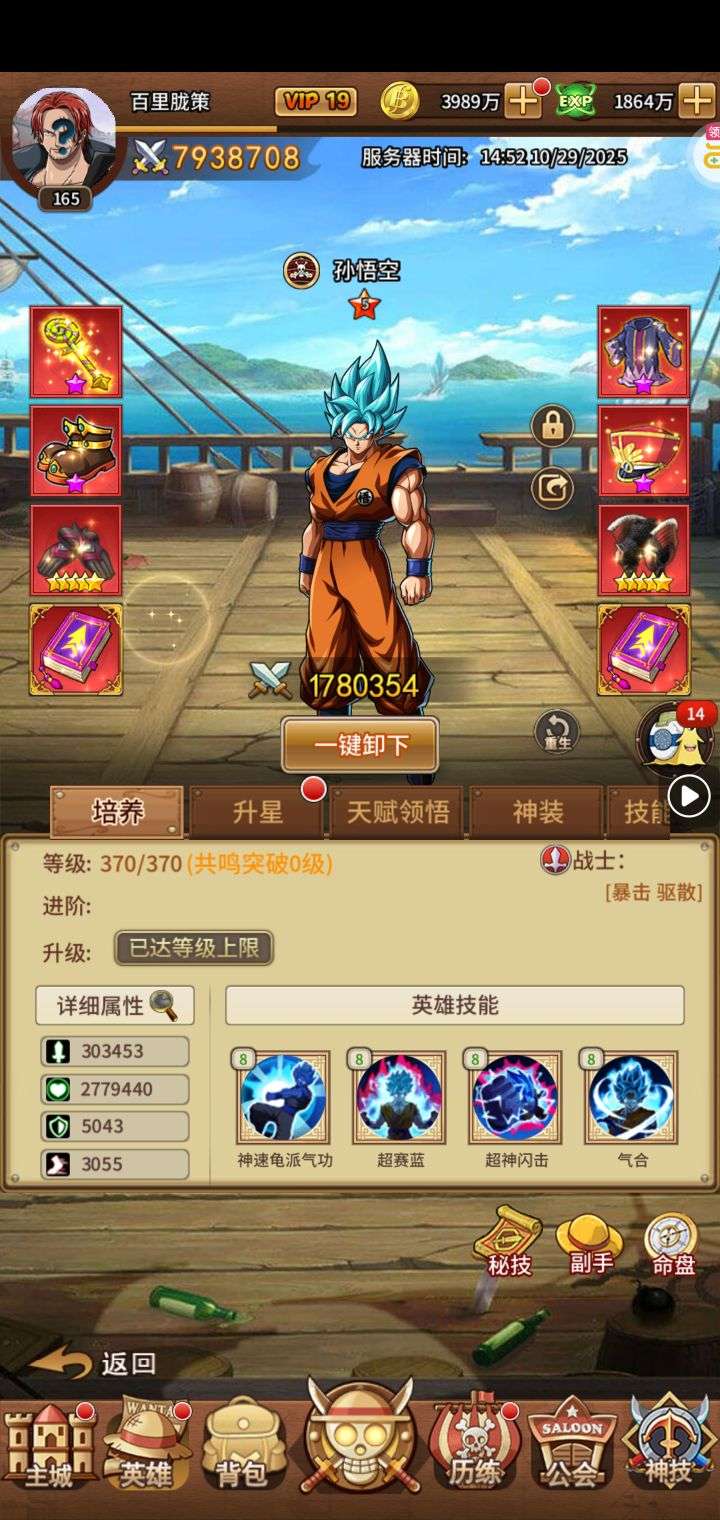Open the 背包 bag
Image resolution: width=720 pixels, height=1520 pixels.
(x=244, y=1447)
